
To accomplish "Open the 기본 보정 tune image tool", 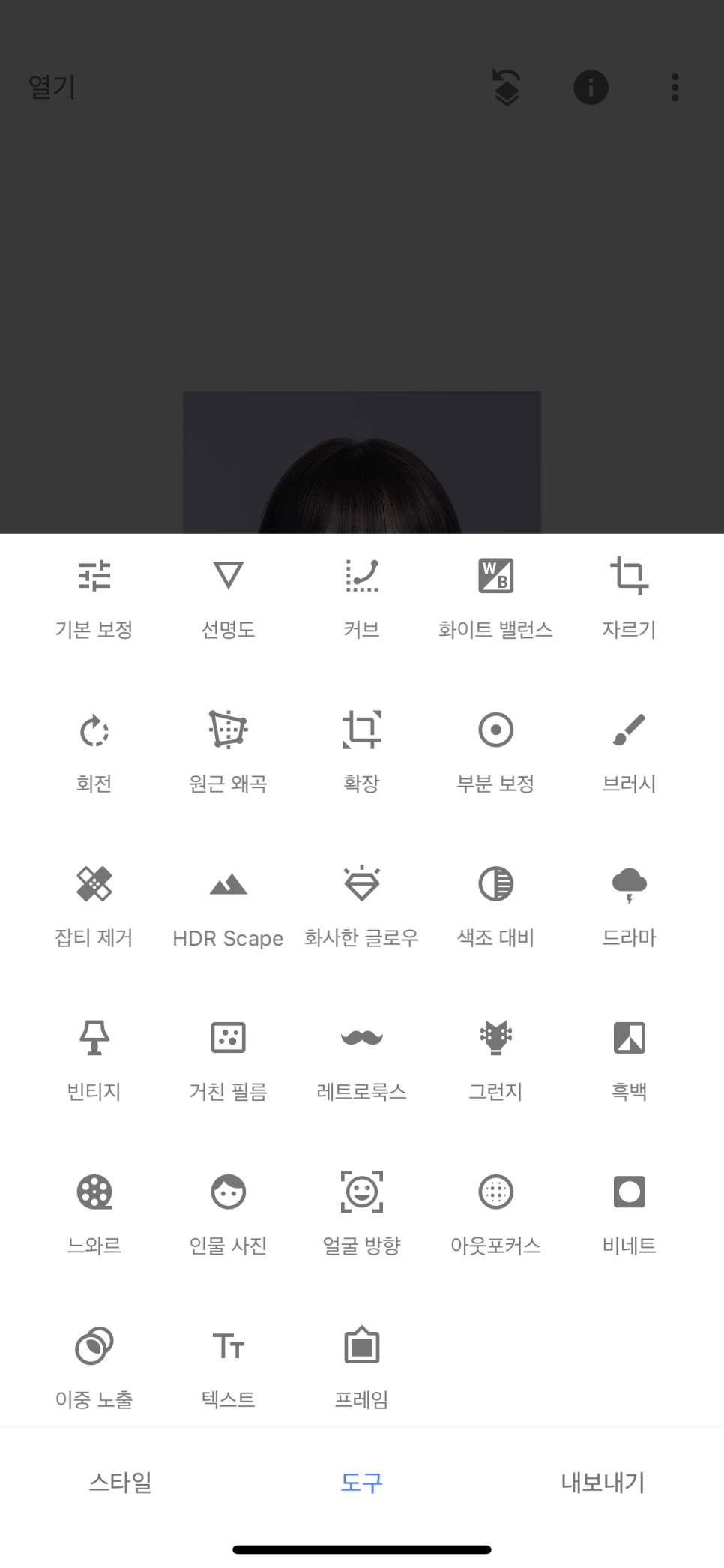I will 94,596.
